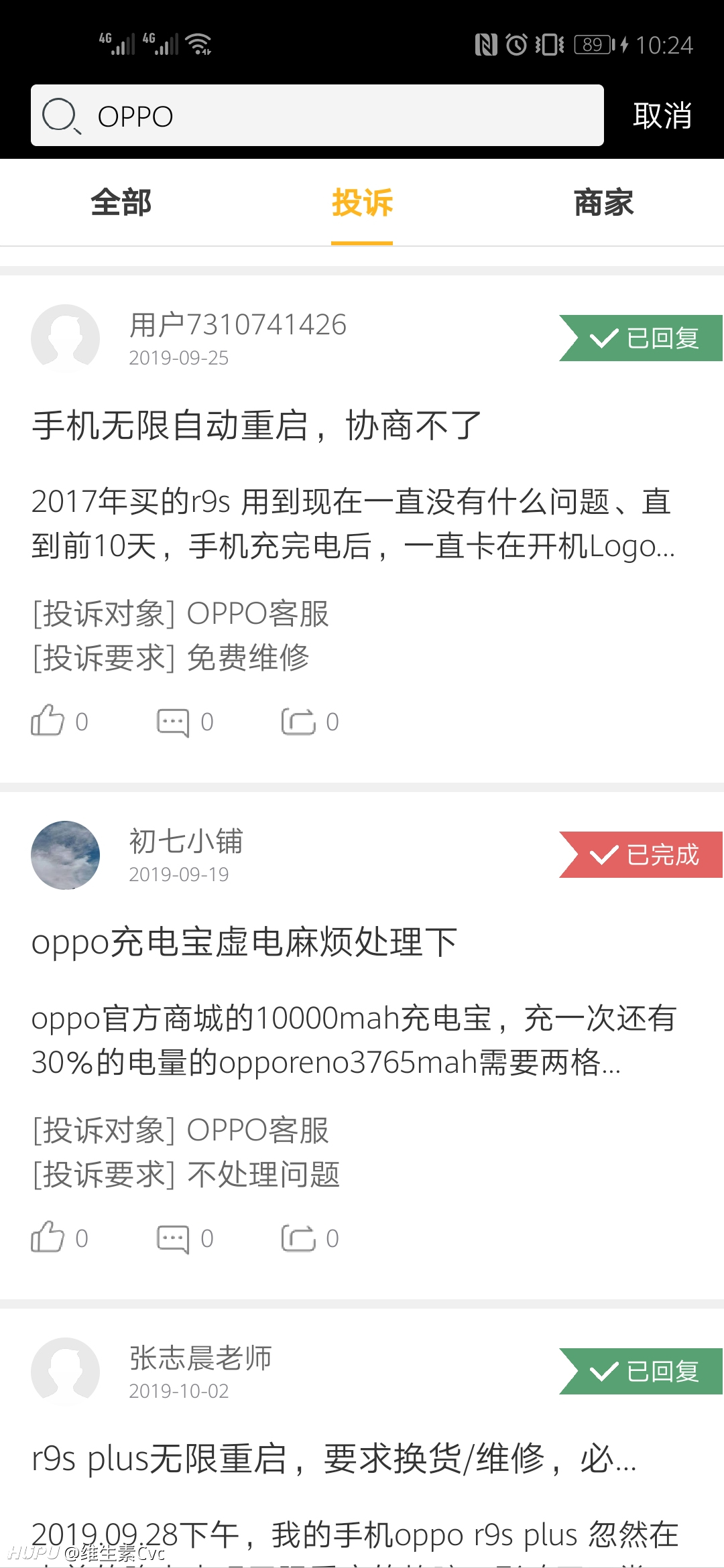This screenshot has width=724, height=1568.
Task: Switch to the 商家 tab
Action: point(603,202)
